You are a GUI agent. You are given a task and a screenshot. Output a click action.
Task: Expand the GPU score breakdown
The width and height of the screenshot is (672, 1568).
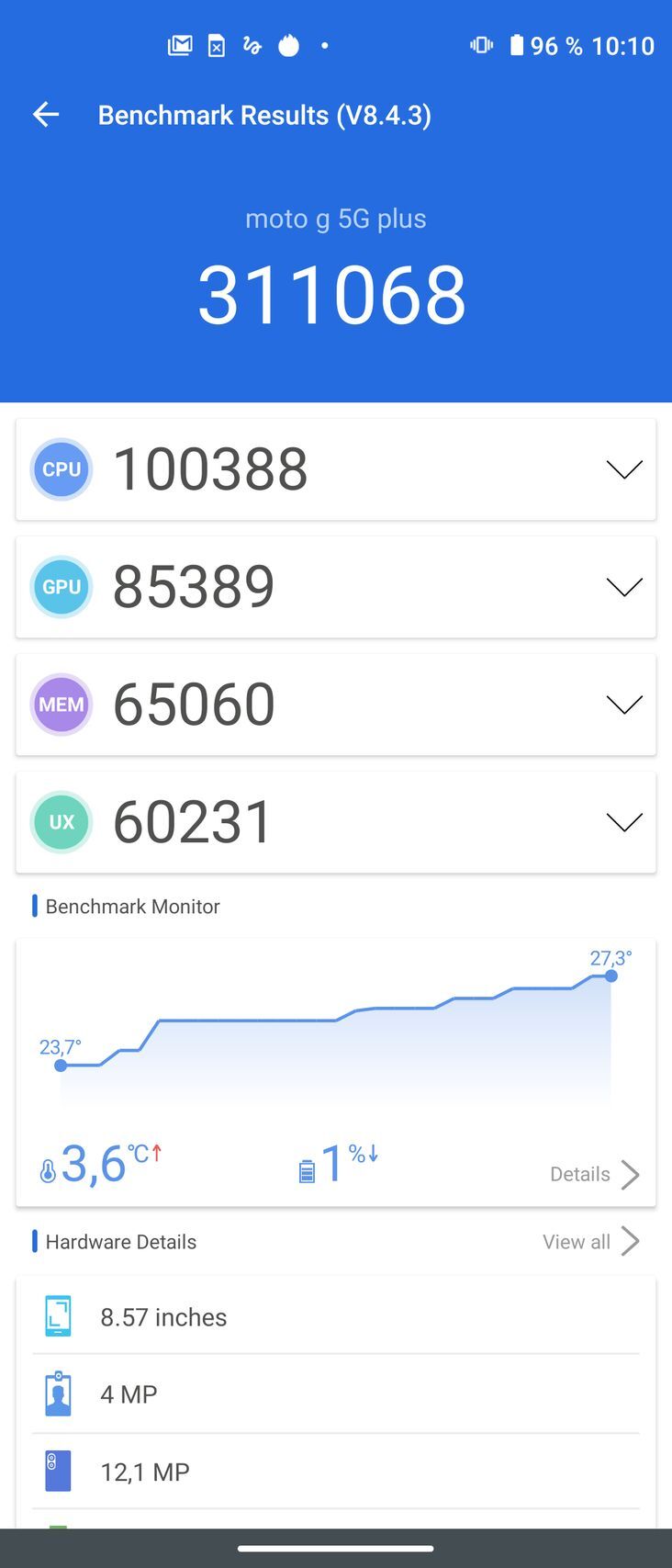624,588
